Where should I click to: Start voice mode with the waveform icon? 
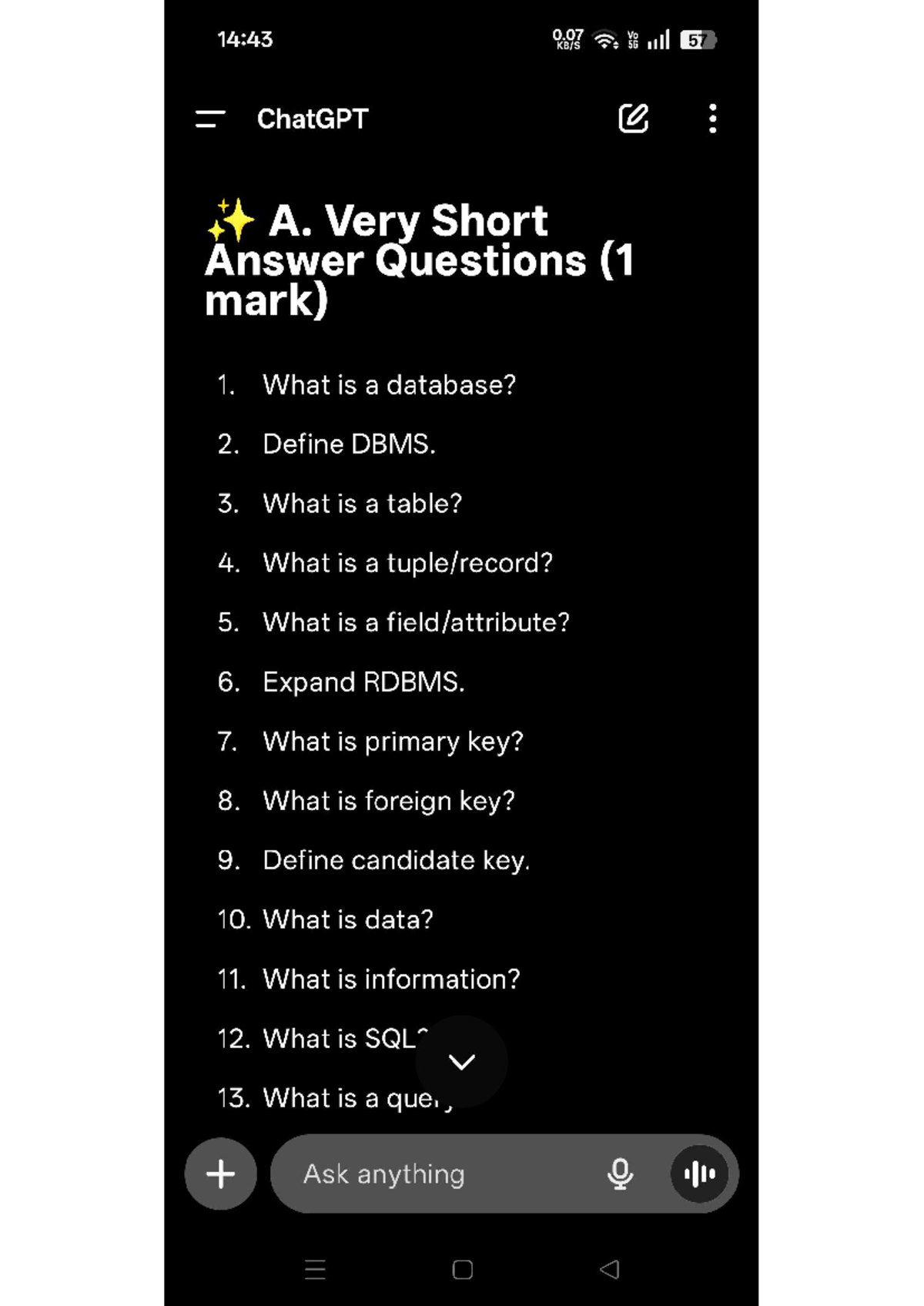pos(699,1174)
